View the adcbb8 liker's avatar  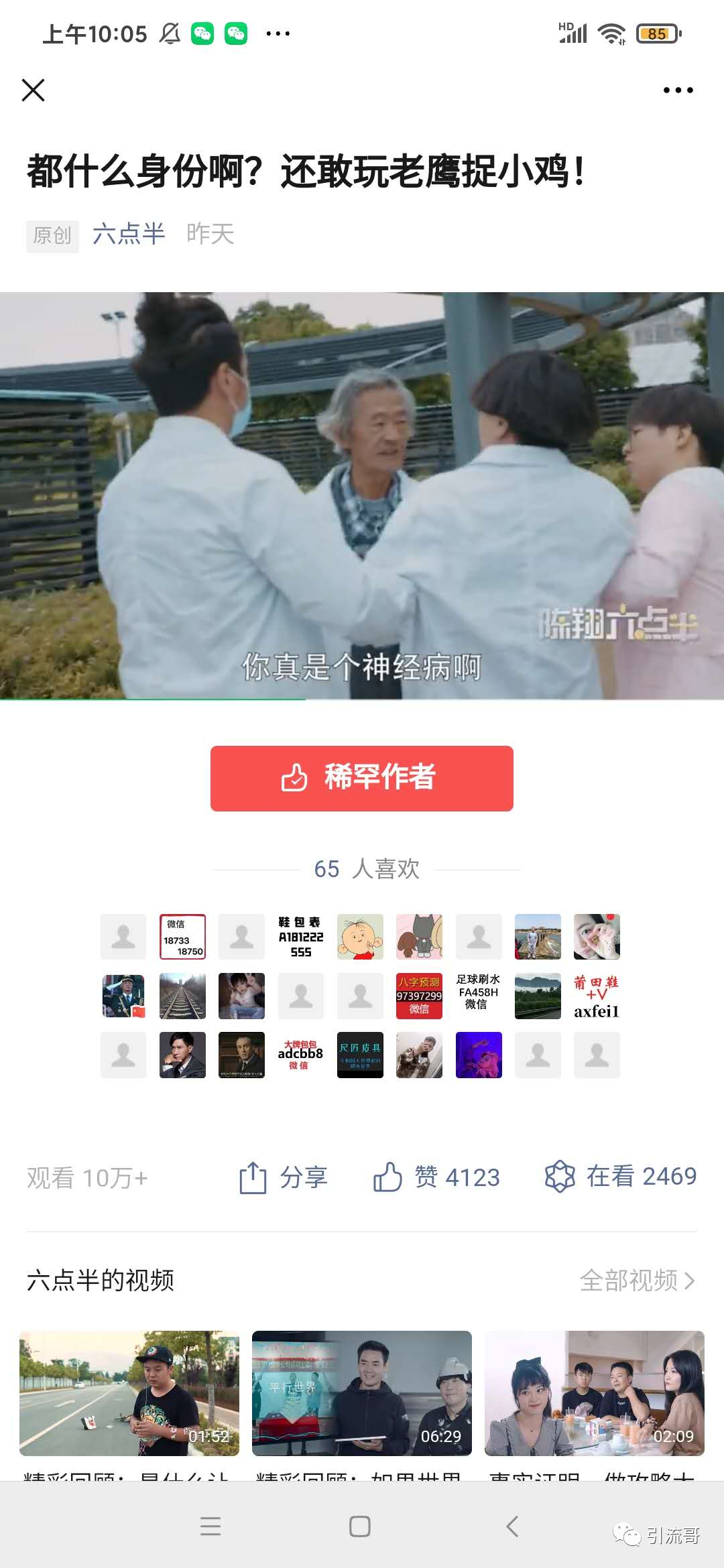point(301,1055)
